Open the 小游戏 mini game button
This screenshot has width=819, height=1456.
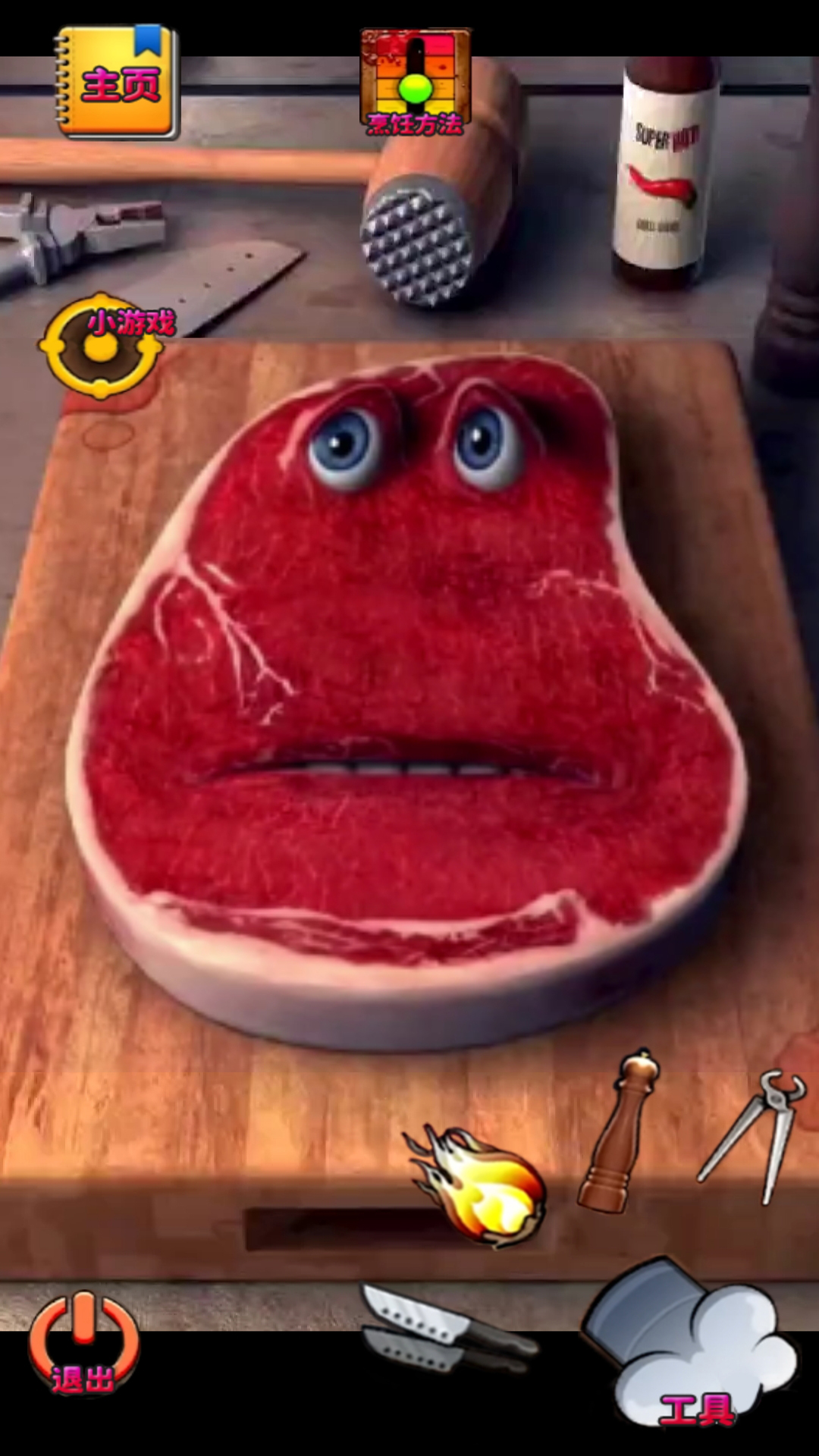[x=102, y=345]
